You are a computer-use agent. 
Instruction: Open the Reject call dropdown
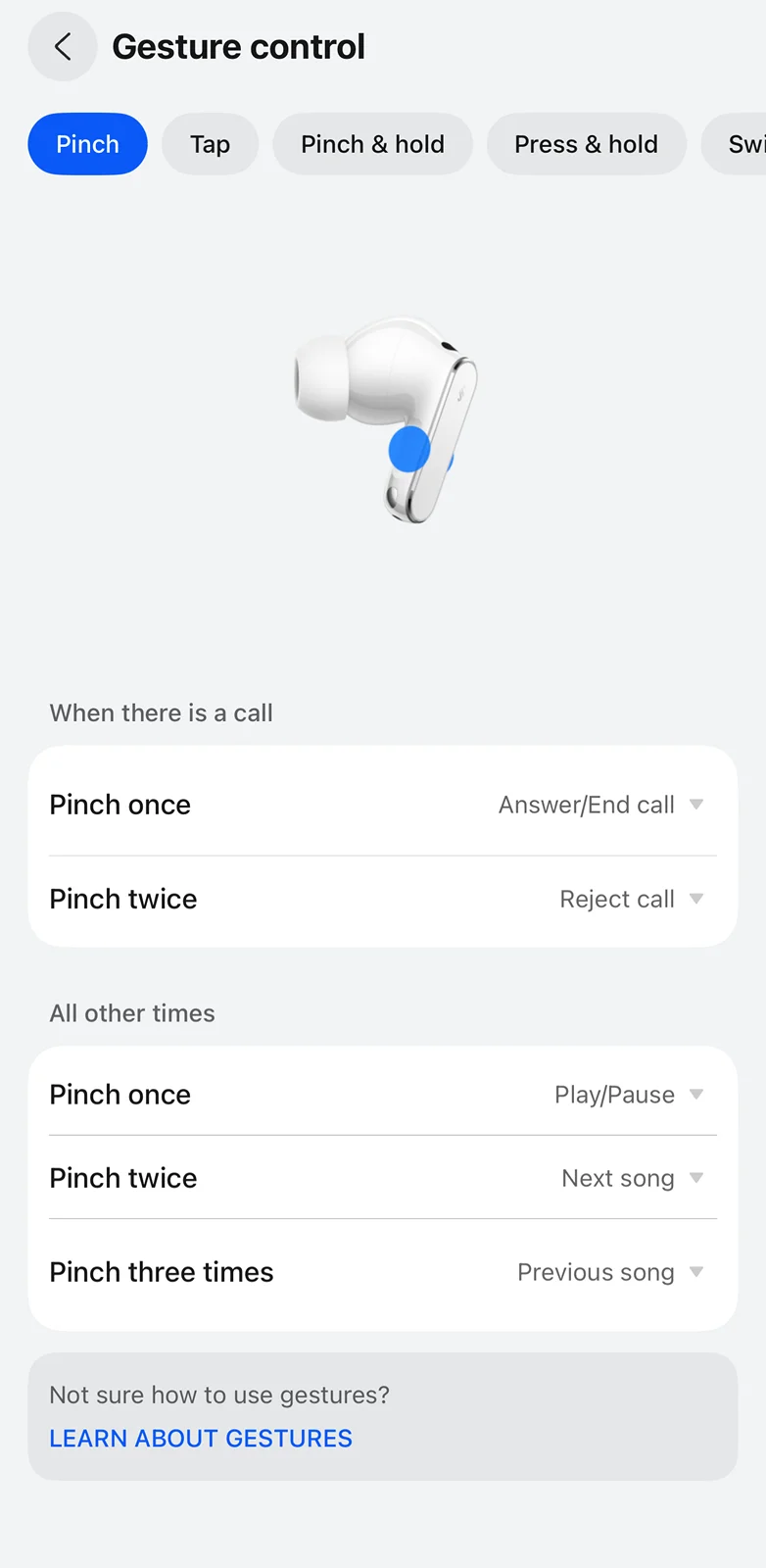point(631,899)
